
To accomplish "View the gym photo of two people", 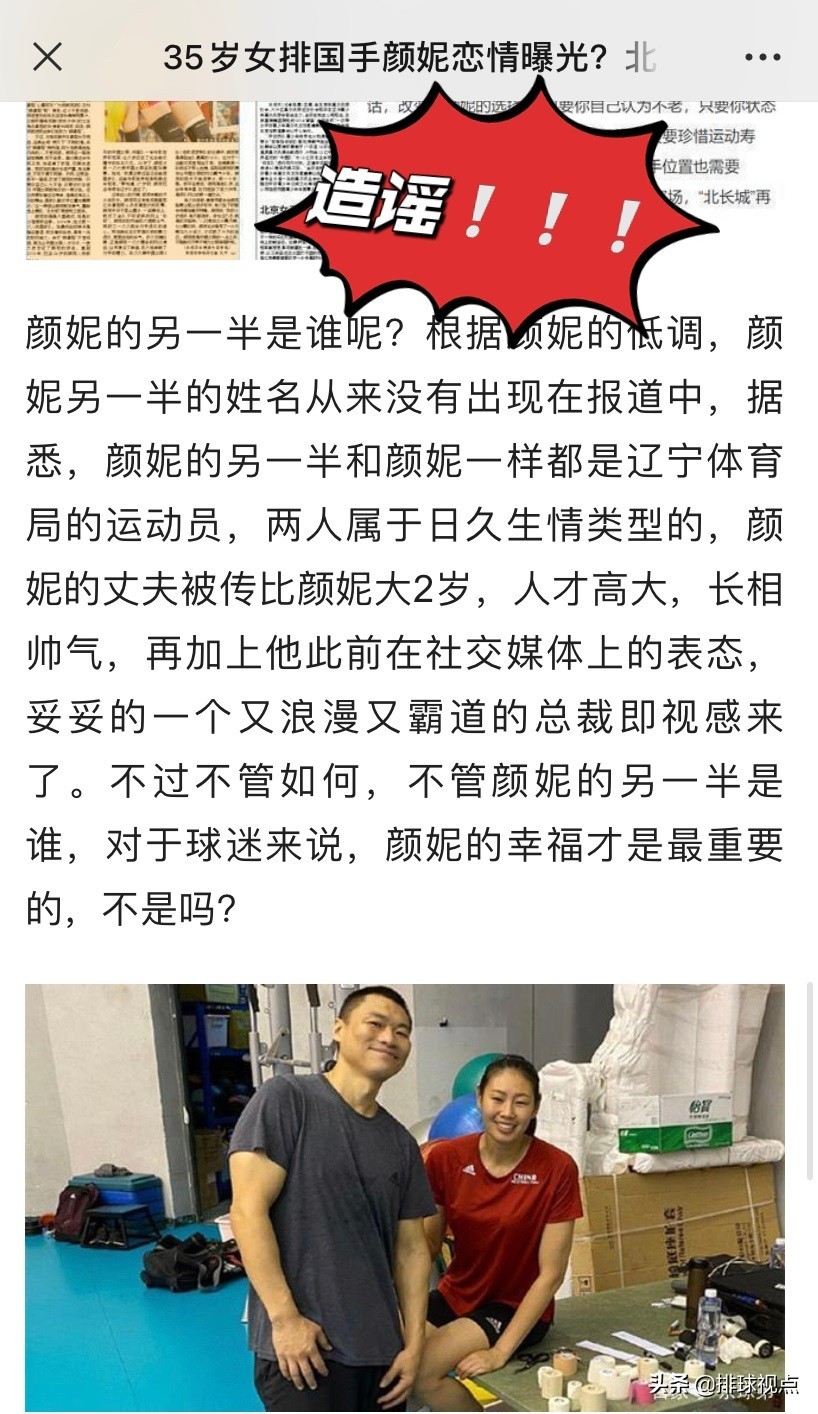I will point(404,1196).
